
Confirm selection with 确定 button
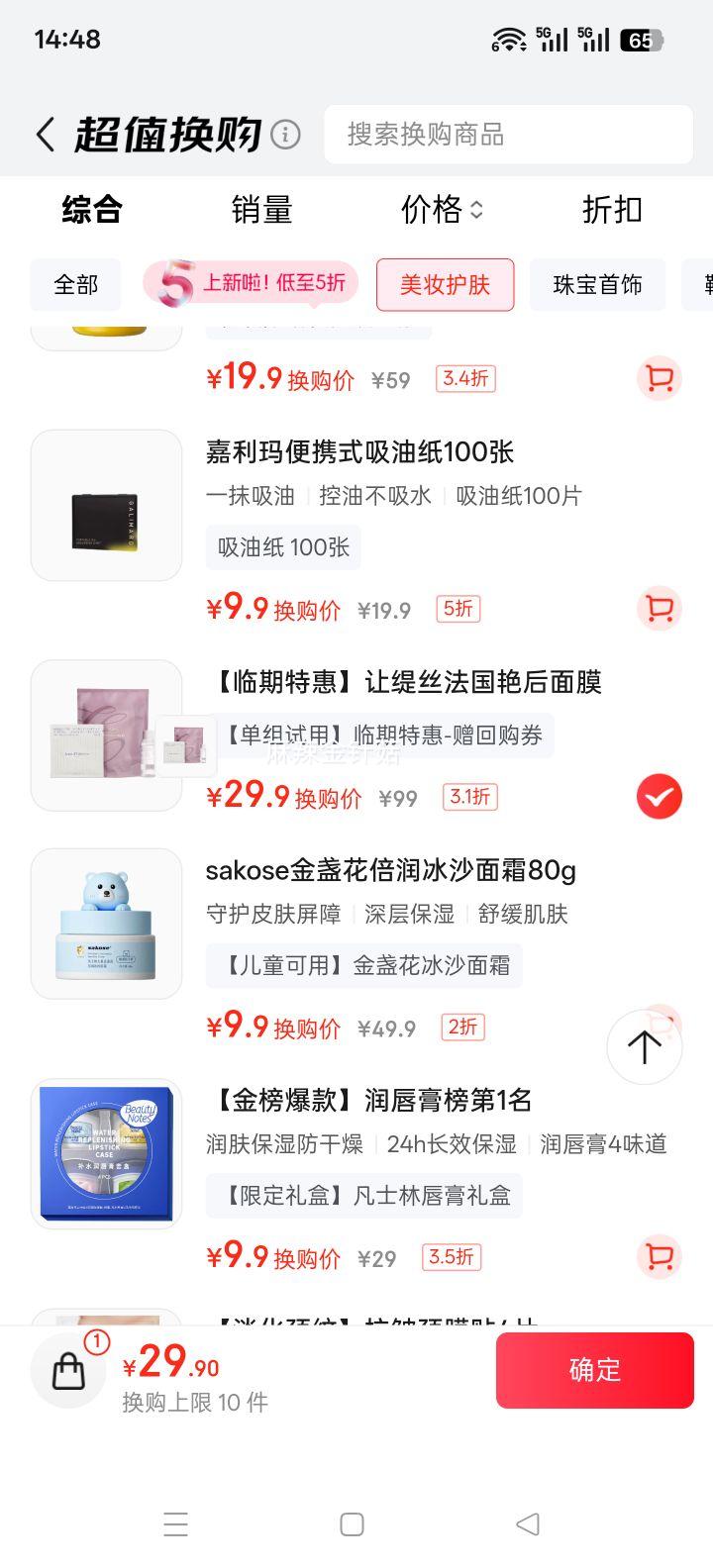point(594,1370)
